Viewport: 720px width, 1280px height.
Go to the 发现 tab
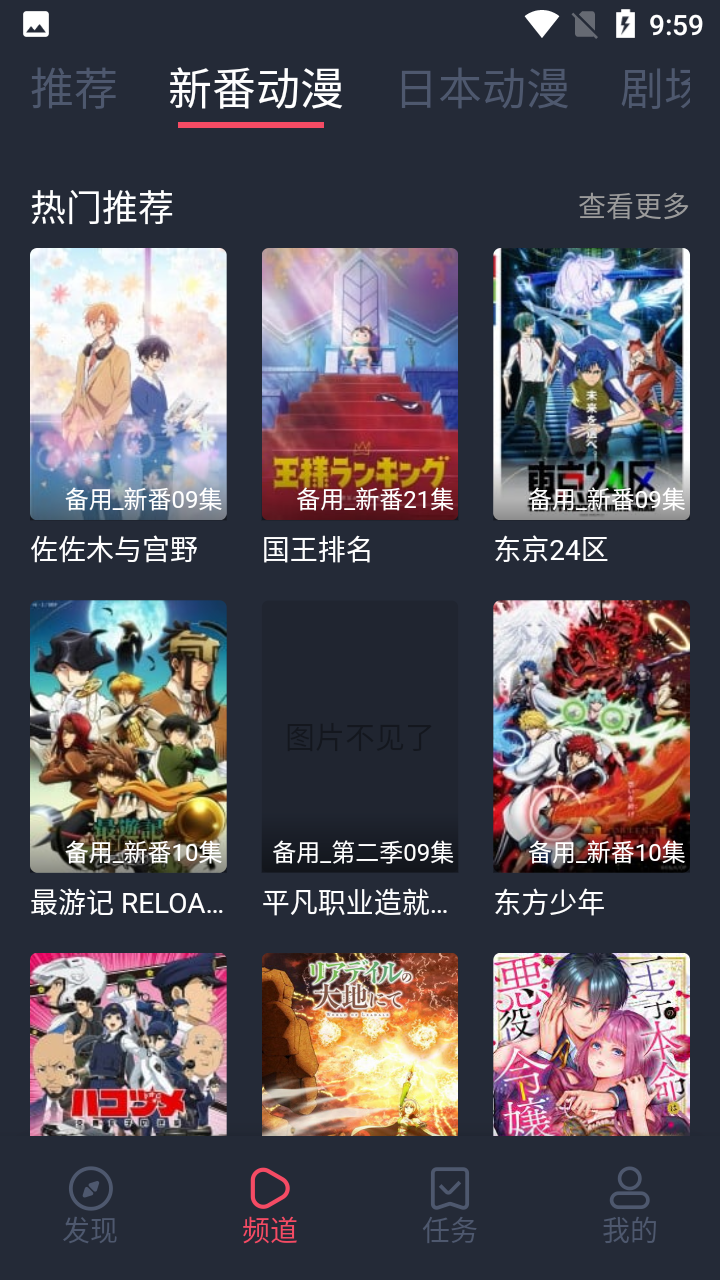tap(90, 1206)
